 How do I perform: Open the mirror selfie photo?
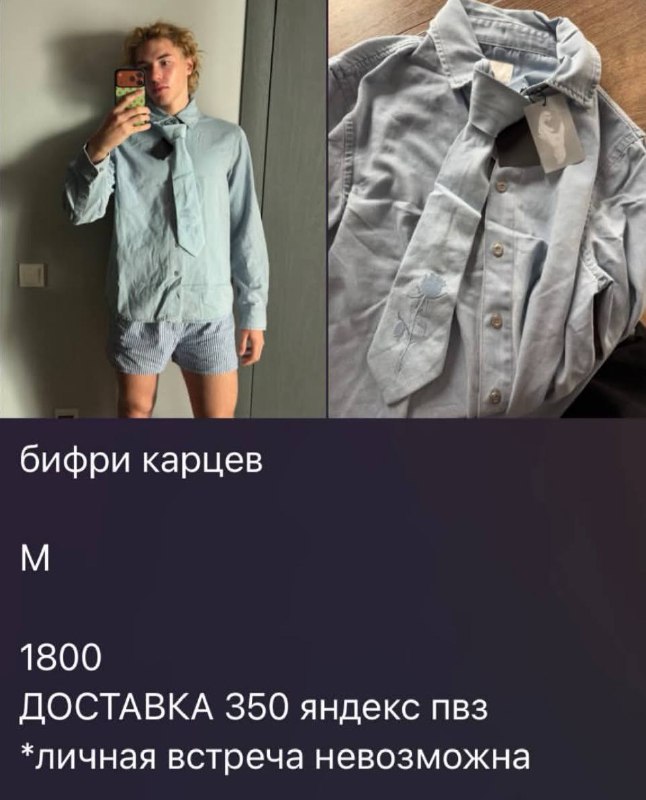click(163, 209)
